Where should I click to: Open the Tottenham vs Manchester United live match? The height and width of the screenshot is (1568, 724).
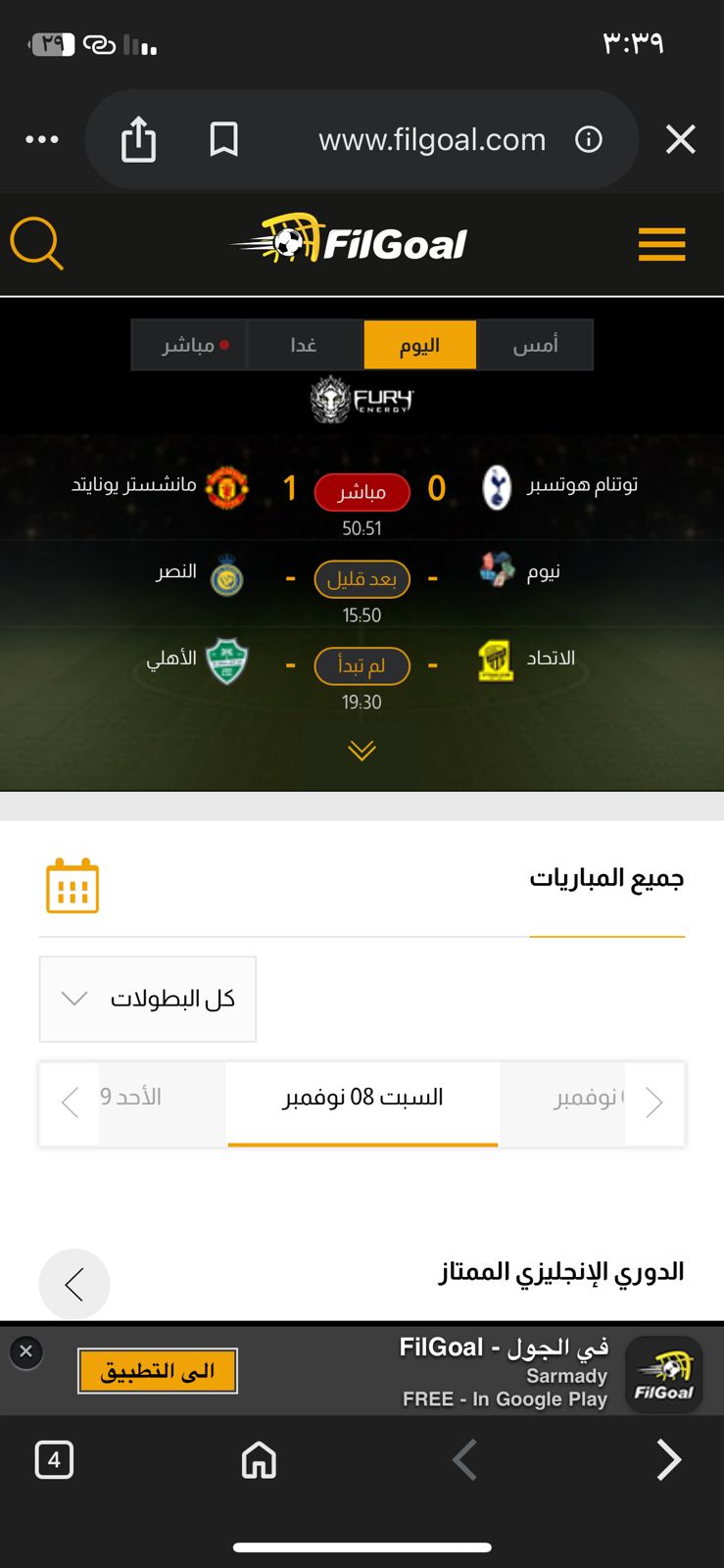click(362, 492)
